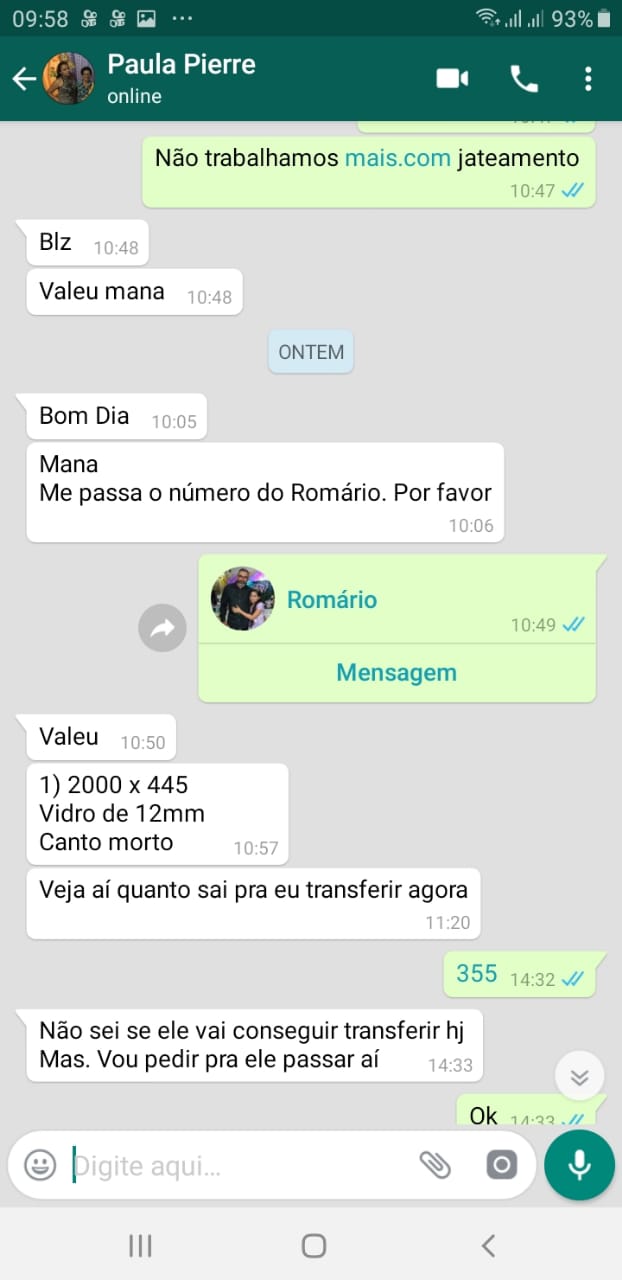Tap Mensagem on the Romário contact card
The height and width of the screenshot is (1280, 622).
(x=397, y=672)
